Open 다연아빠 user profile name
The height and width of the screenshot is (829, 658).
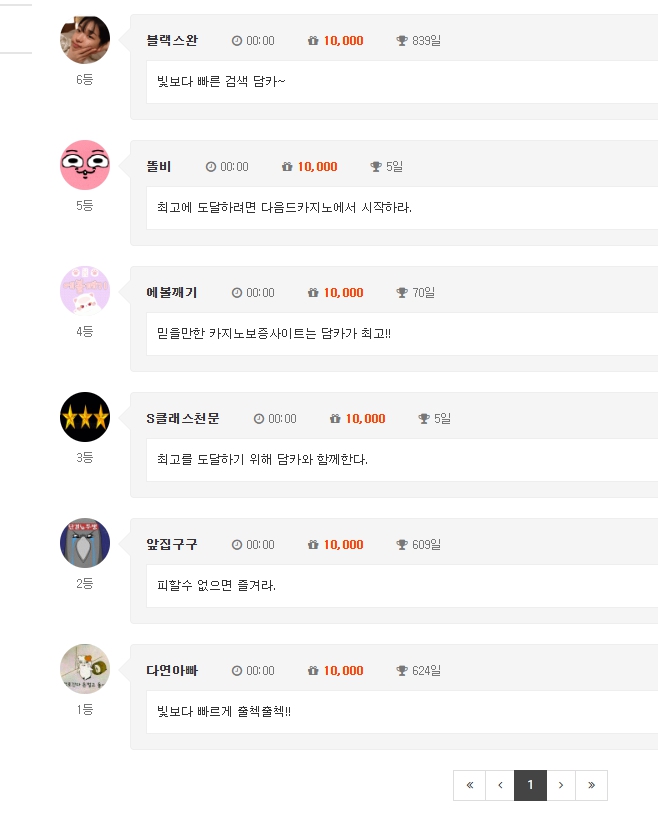click(x=172, y=671)
